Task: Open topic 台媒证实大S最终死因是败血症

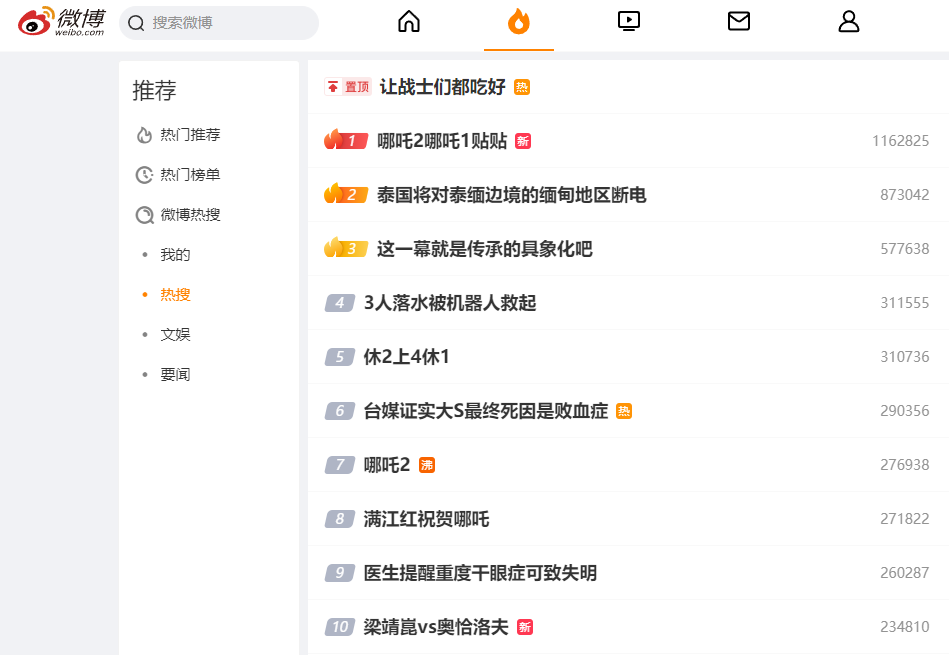Action: (485, 411)
